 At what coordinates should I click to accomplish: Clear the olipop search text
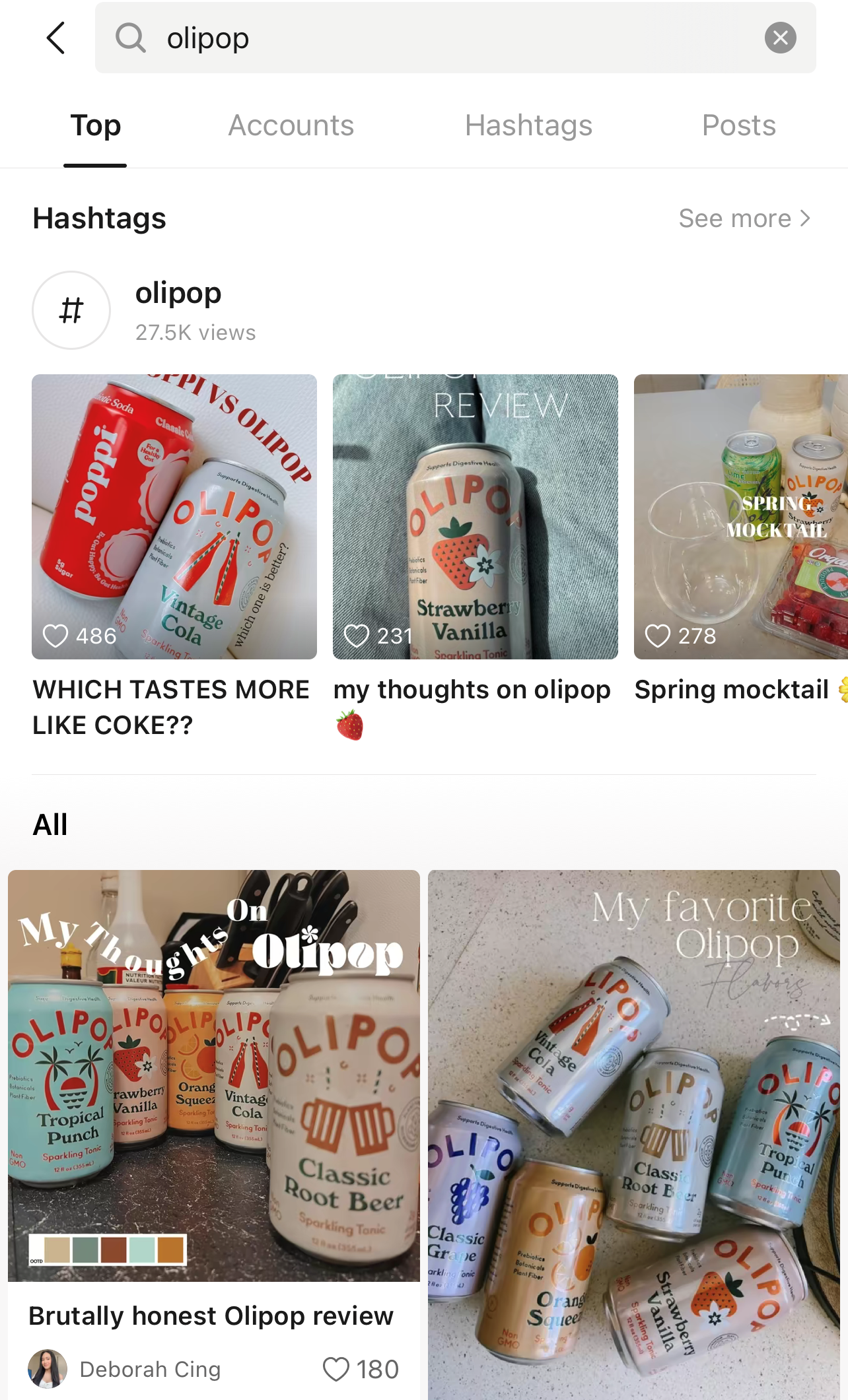[x=780, y=38]
